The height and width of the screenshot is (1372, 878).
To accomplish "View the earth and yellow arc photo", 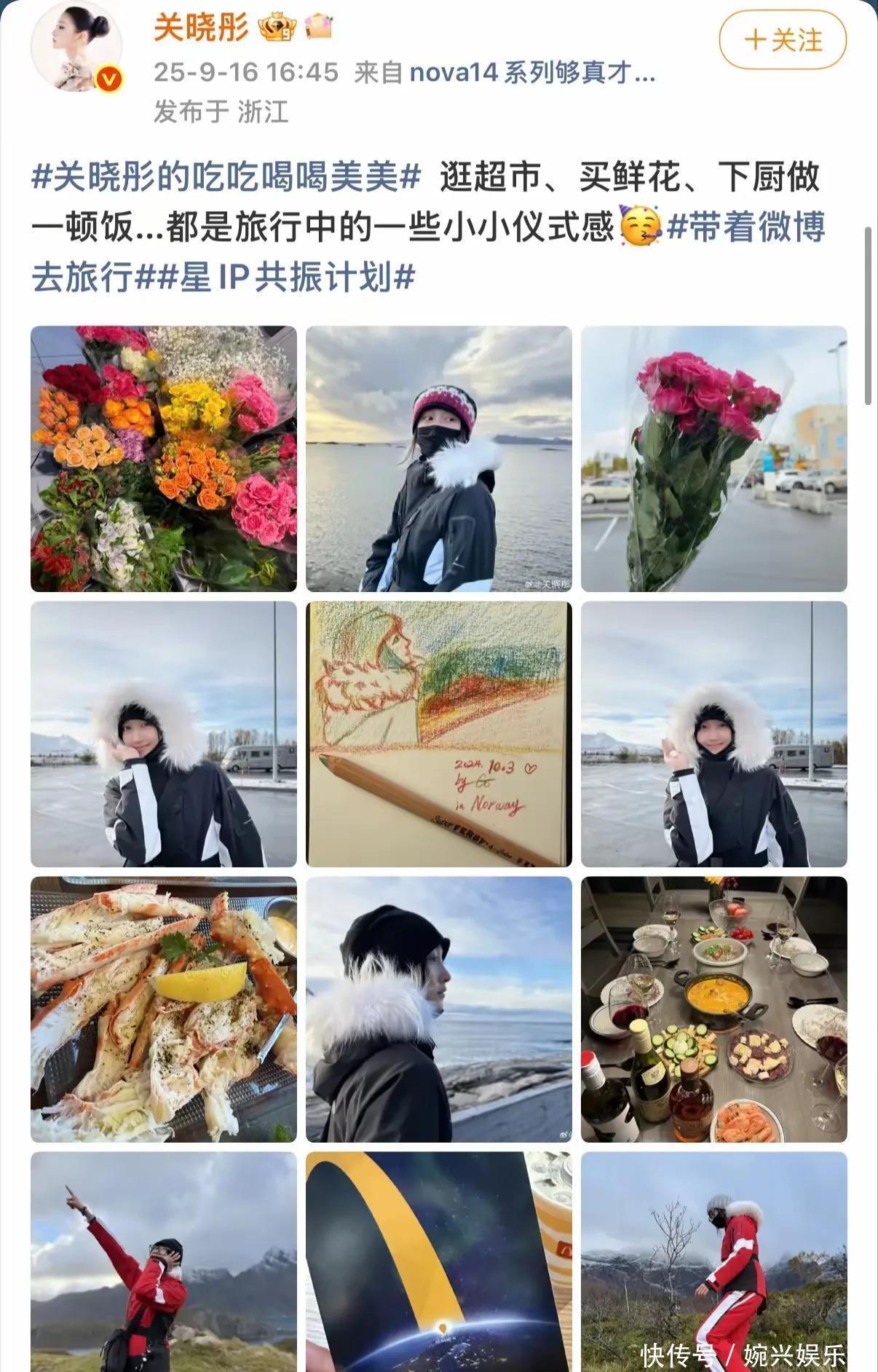I will [x=438, y=1261].
